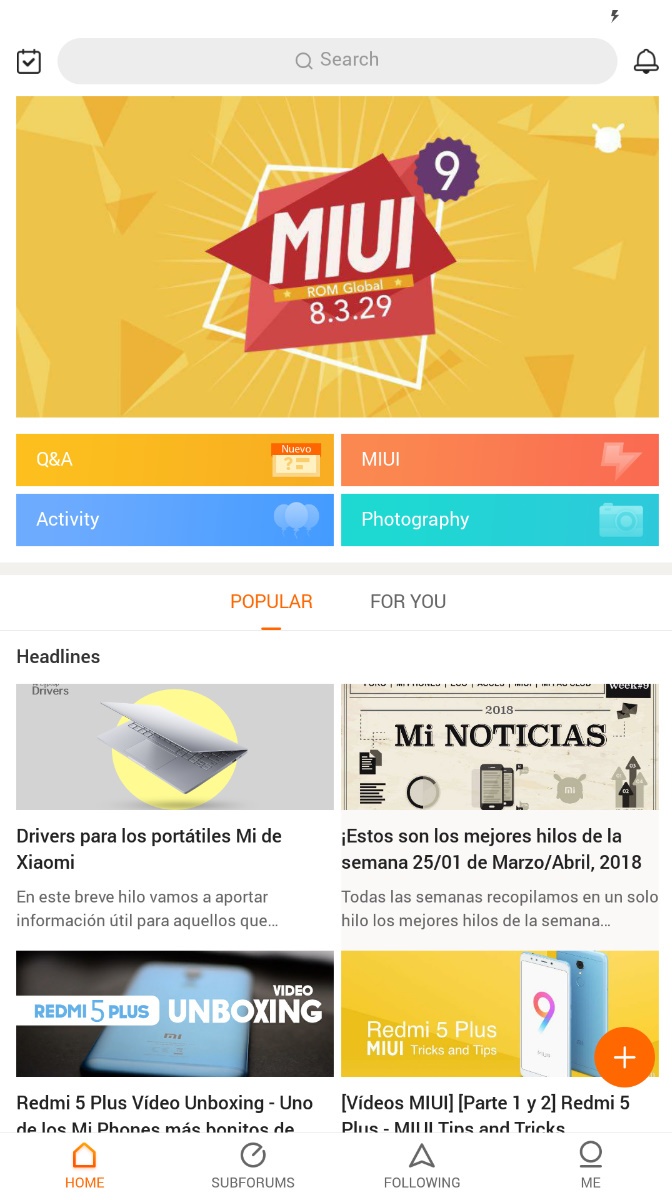Switch to the FOR YOU tab
Image resolution: width=672 pixels, height=1200 pixels.
pos(408,602)
